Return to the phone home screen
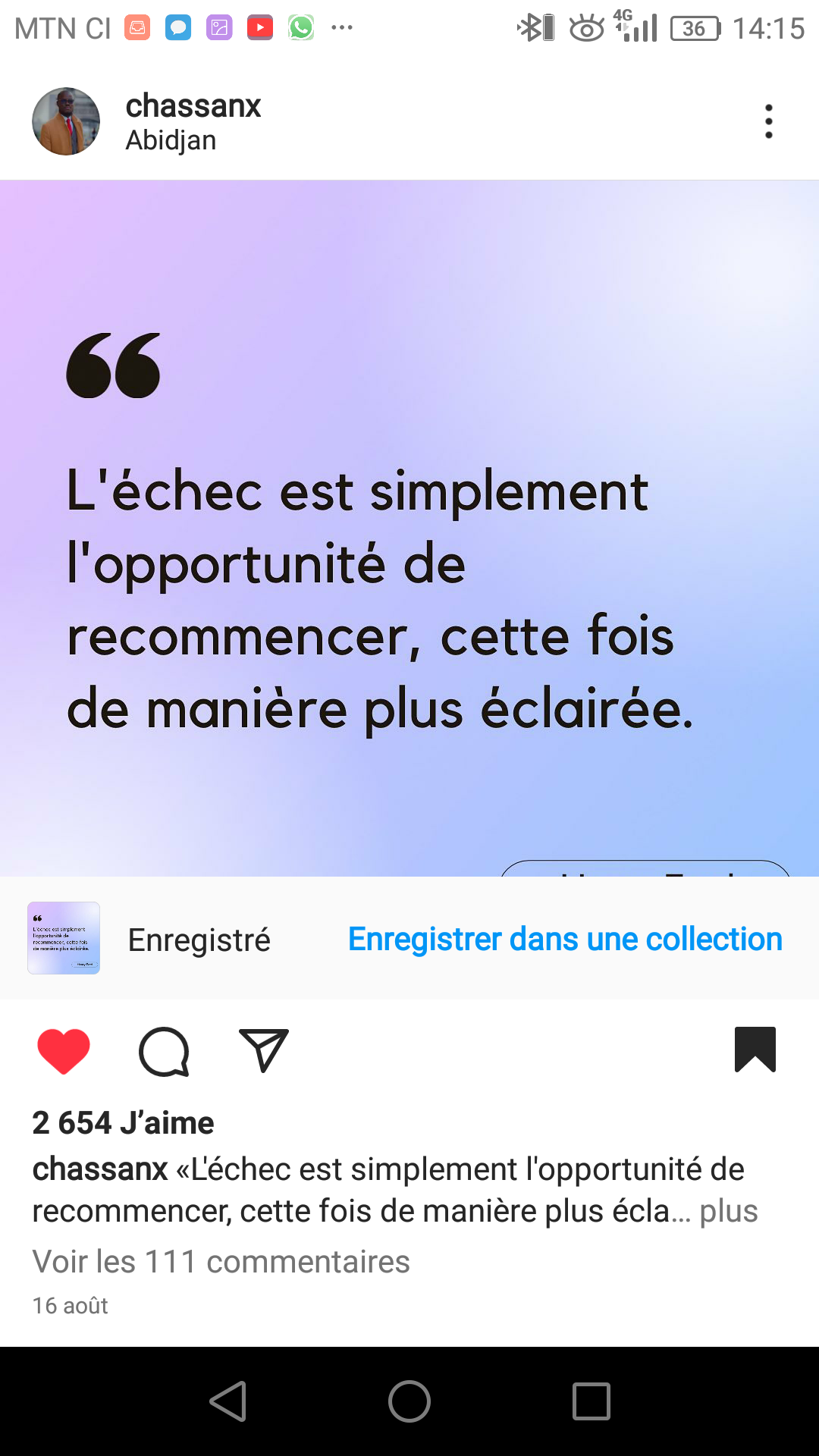The width and height of the screenshot is (819, 1456). (409, 1401)
